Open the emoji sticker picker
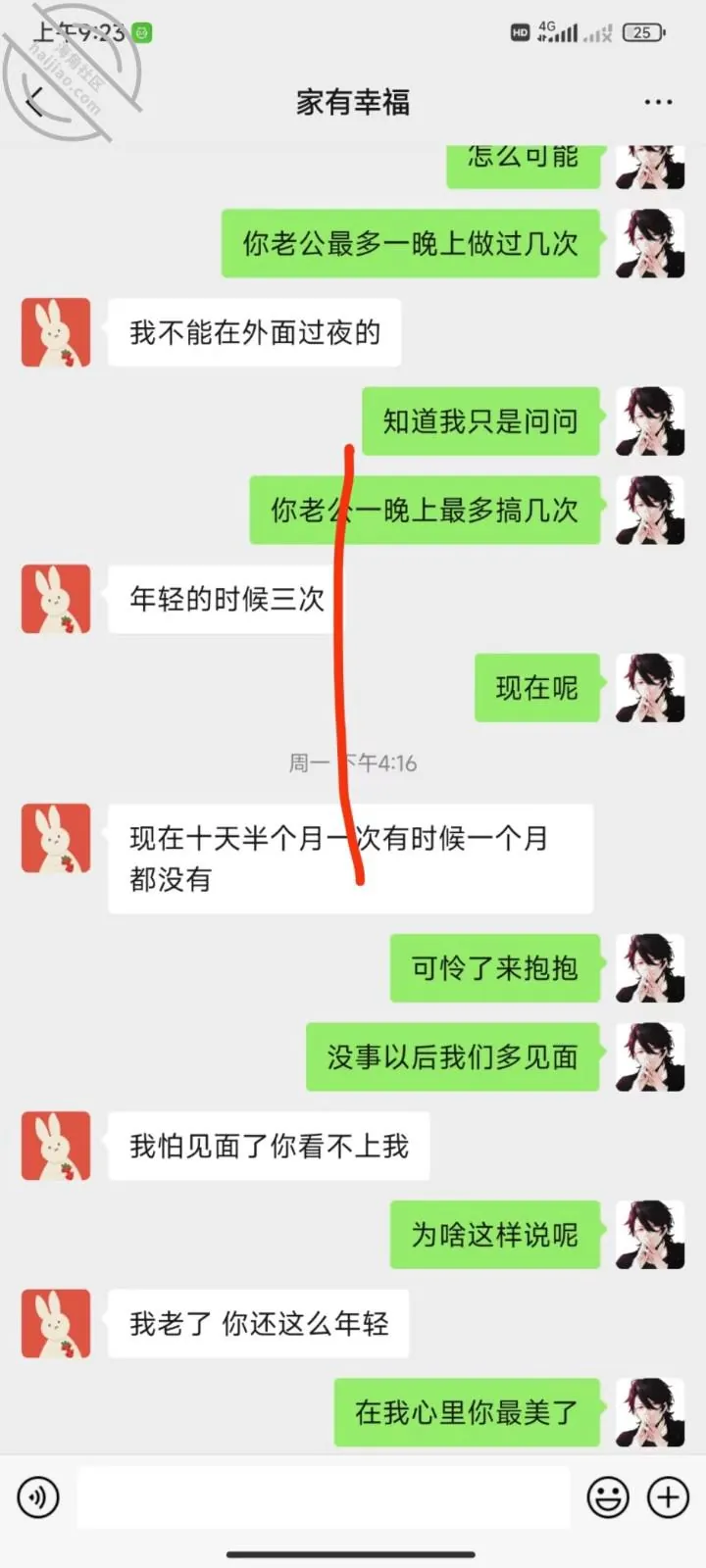Viewport: 706px width, 1568px height. [608, 1497]
